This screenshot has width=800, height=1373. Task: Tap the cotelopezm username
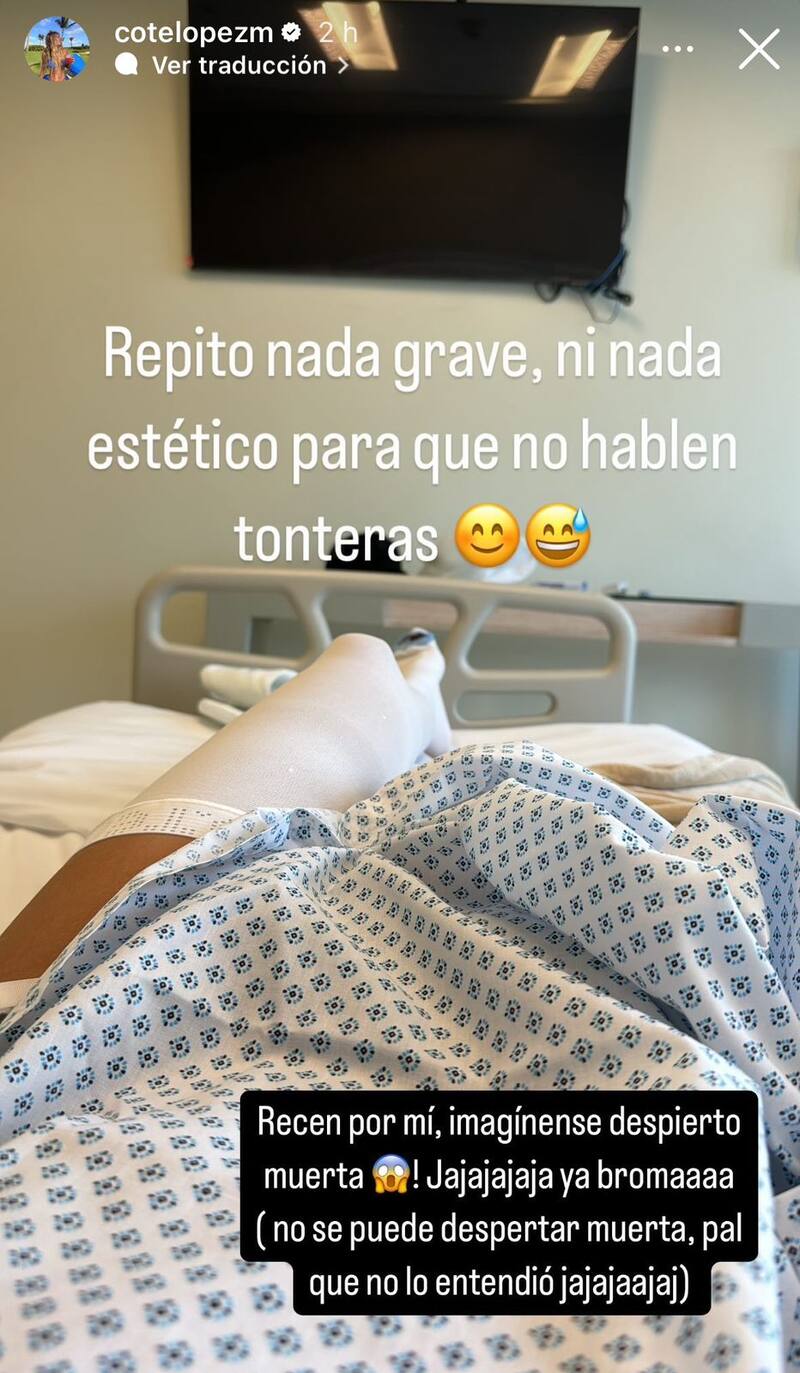point(193,32)
